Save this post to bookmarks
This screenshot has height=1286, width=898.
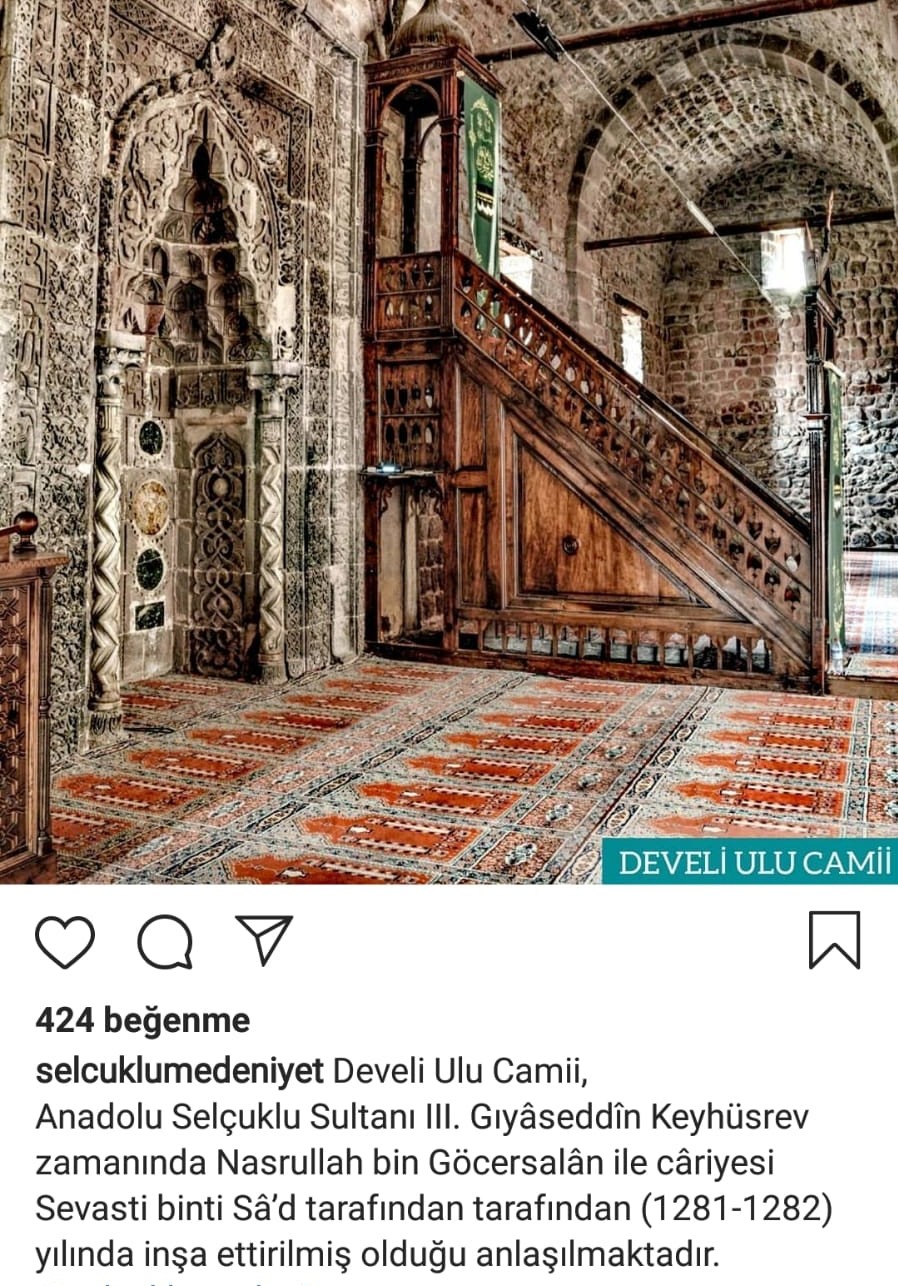click(833, 940)
